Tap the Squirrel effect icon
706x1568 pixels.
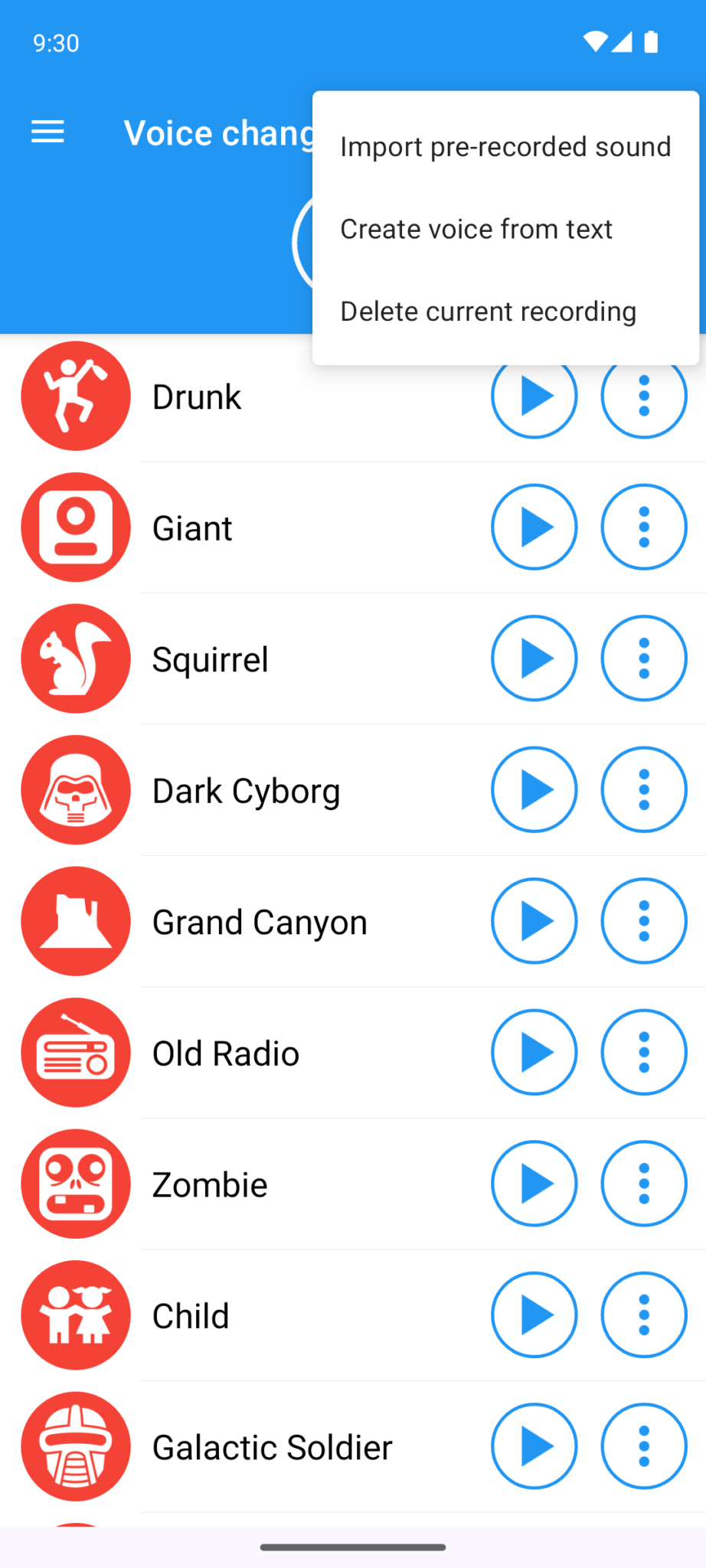(x=76, y=658)
